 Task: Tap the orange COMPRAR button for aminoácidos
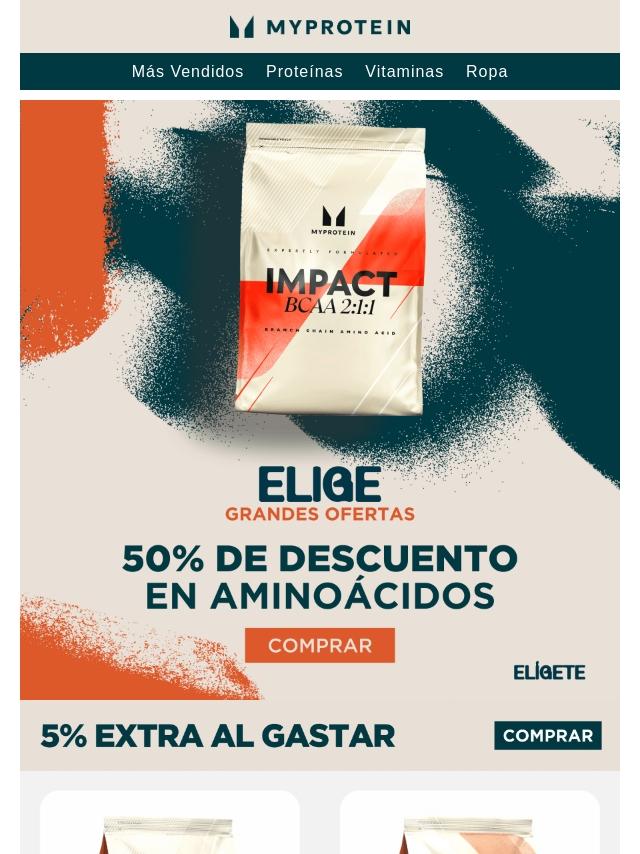point(320,646)
